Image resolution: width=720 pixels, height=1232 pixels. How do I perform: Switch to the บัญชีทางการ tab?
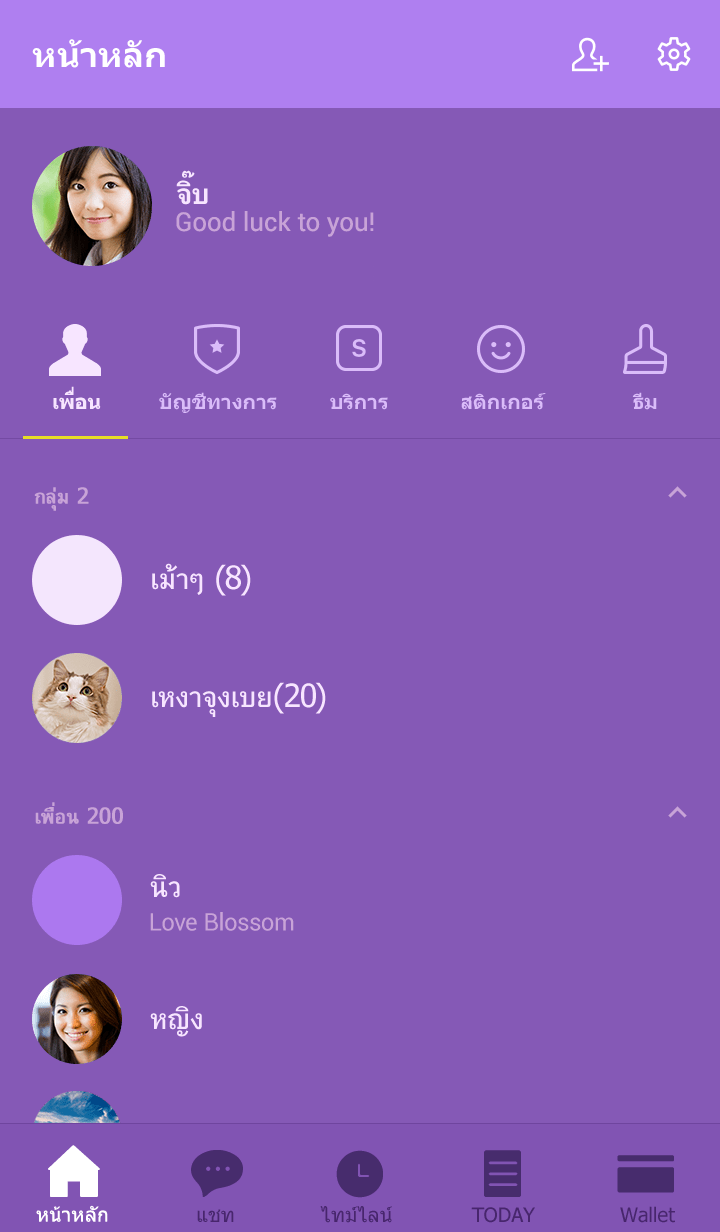pyautogui.click(x=217, y=370)
